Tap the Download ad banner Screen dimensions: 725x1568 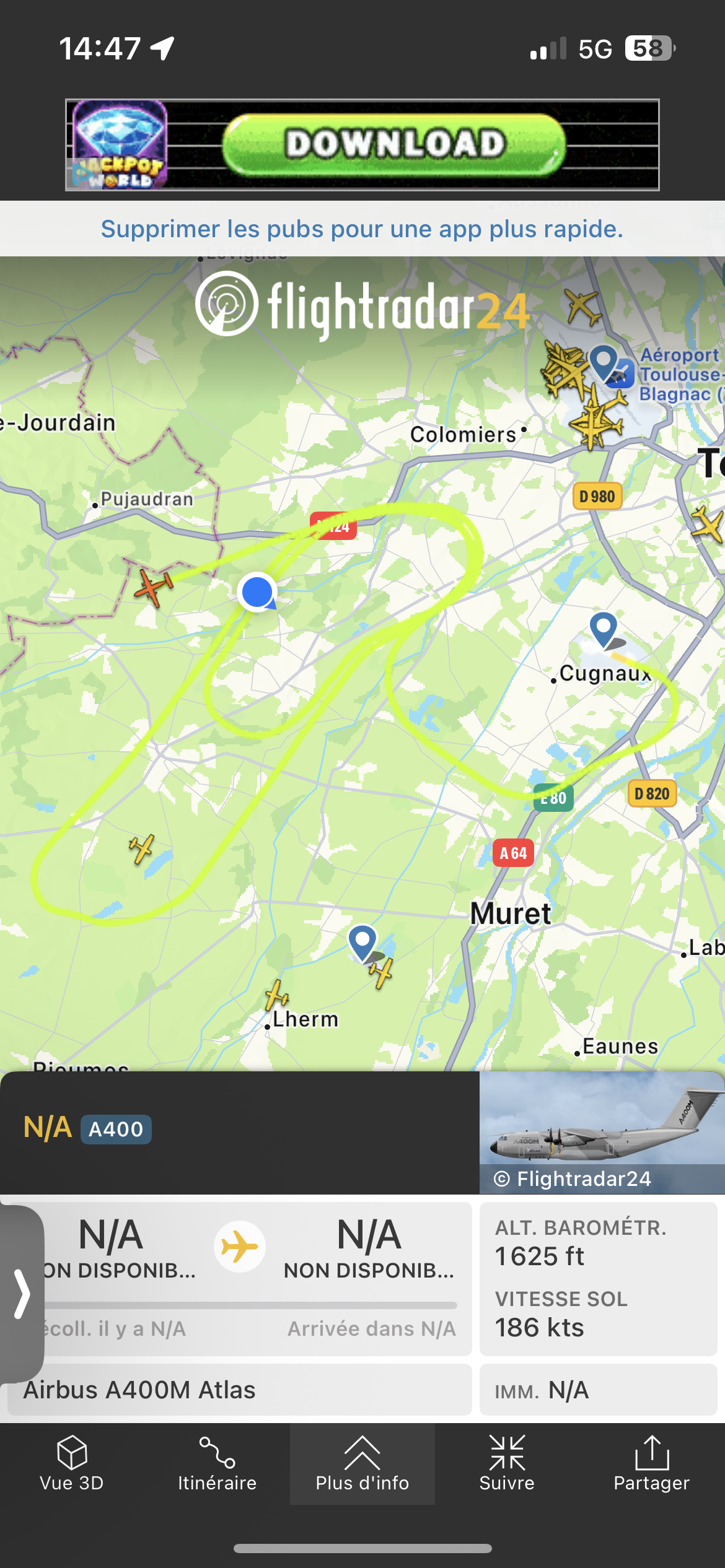click(x=394, y=144)
